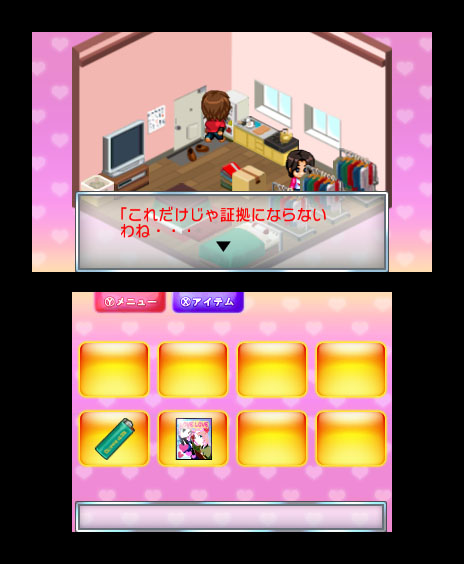Open the アイテム tab
Viewport: 464px width, 564px height.
pos(208,301)
